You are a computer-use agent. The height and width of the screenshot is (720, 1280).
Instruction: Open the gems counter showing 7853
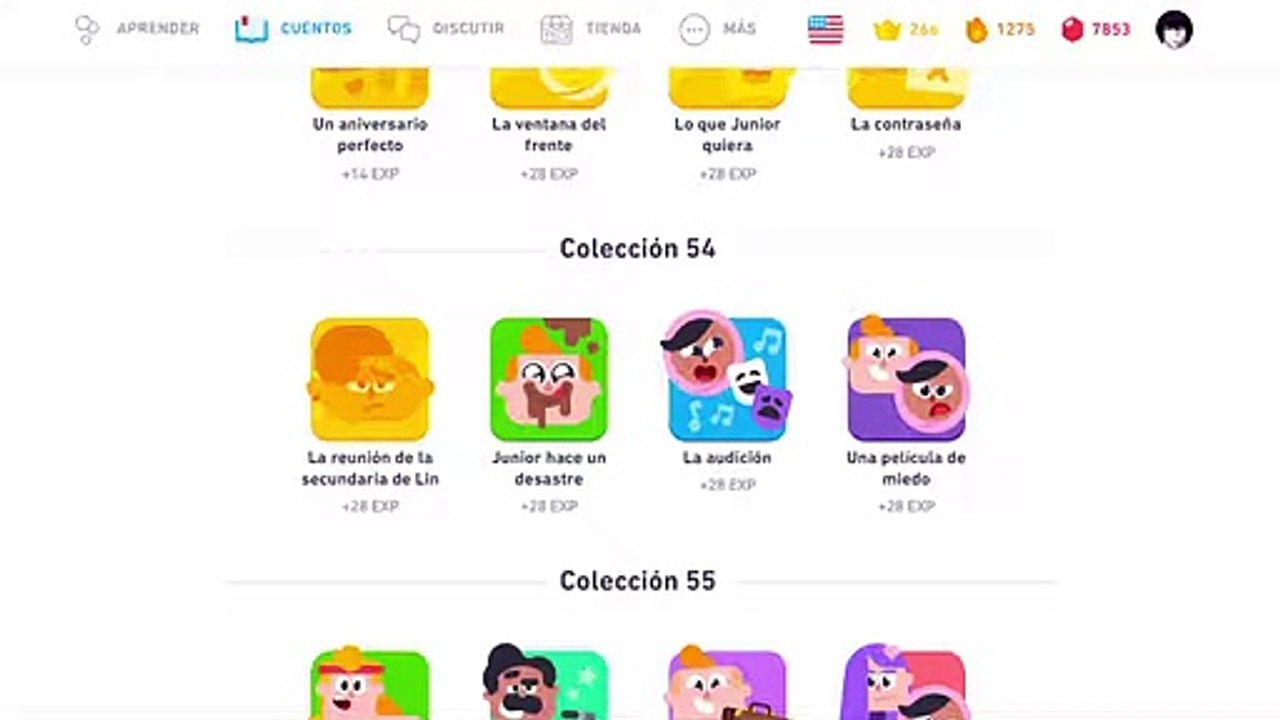point(1096,29)
